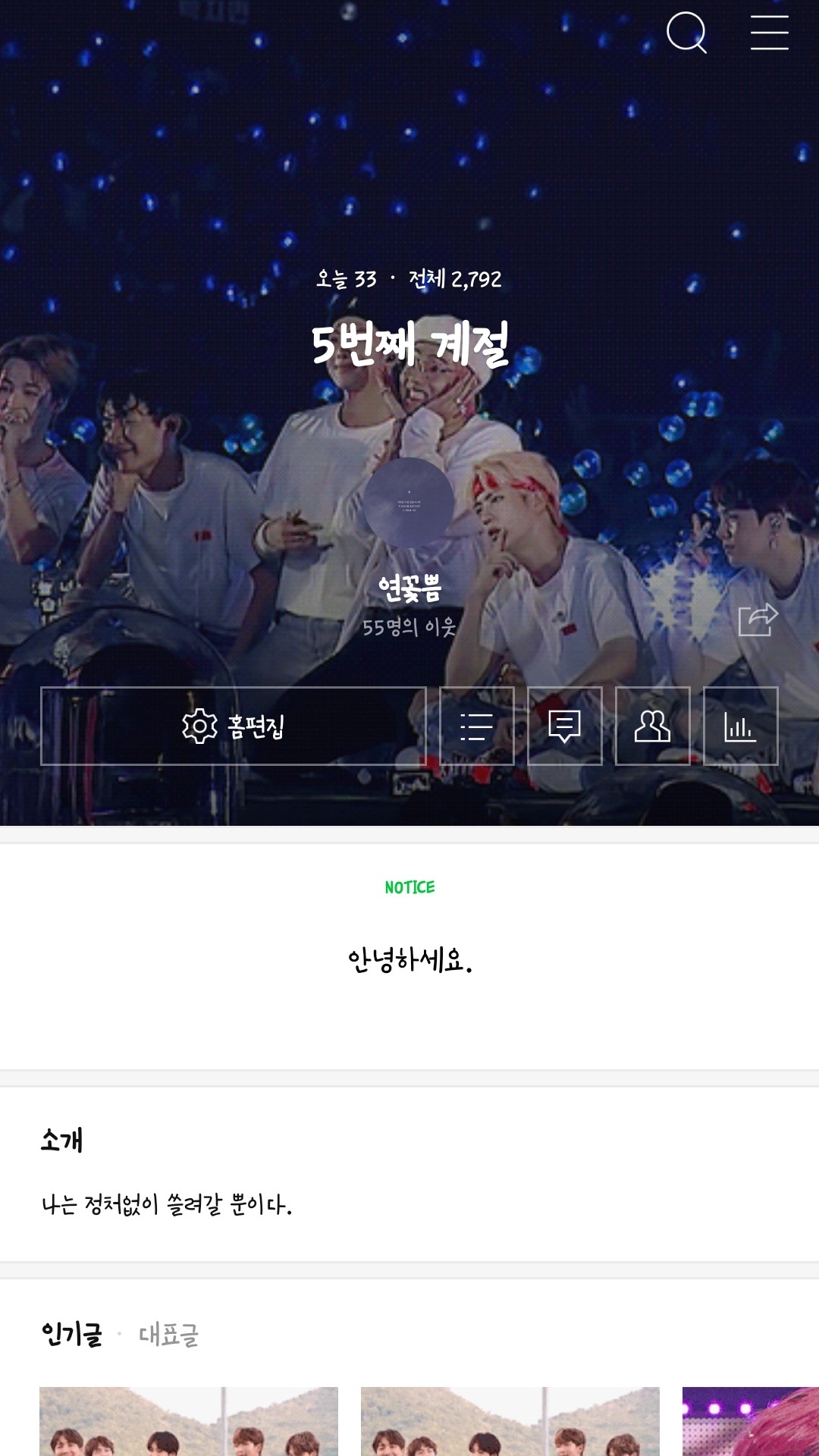Open the hamburger menu
Screen dimensions: 819x1456
point(769,33)
